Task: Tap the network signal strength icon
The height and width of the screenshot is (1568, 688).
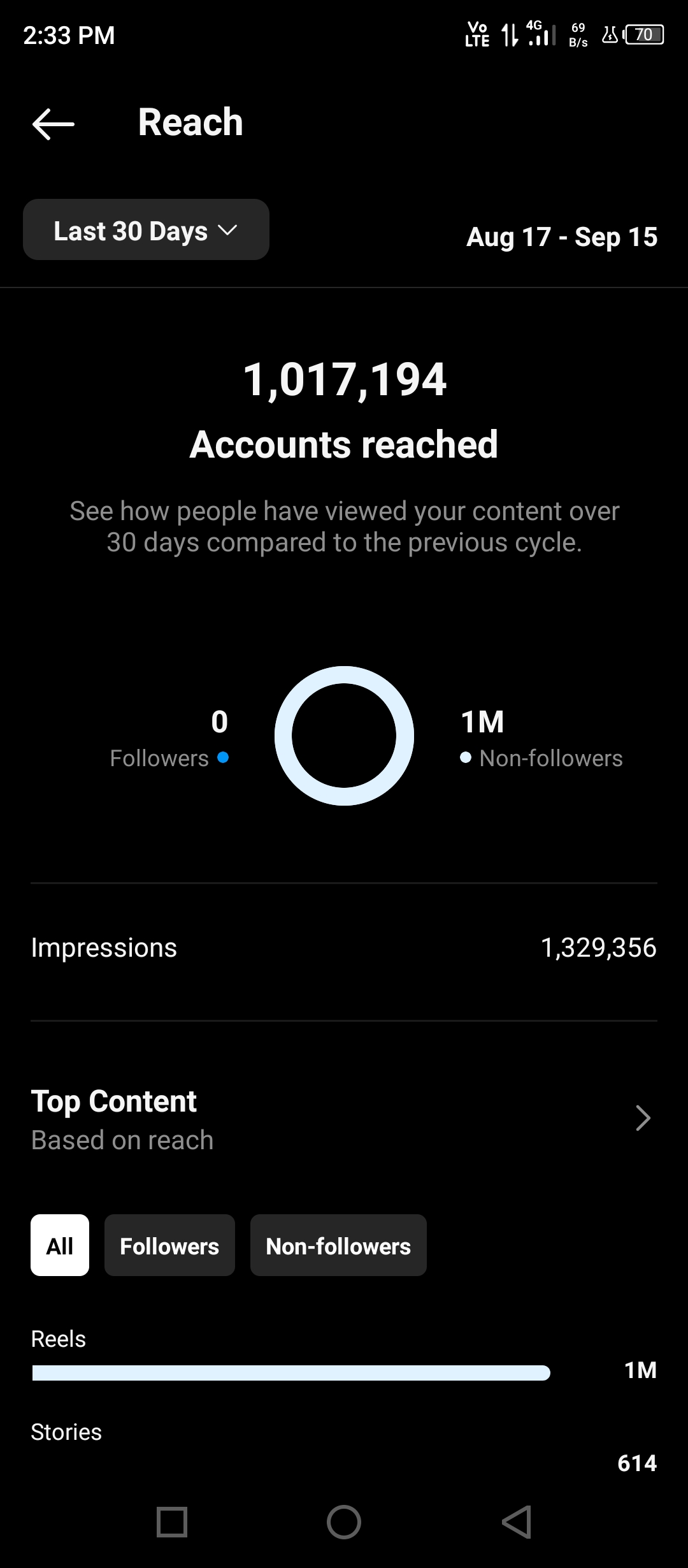Action: pos(538,34)
